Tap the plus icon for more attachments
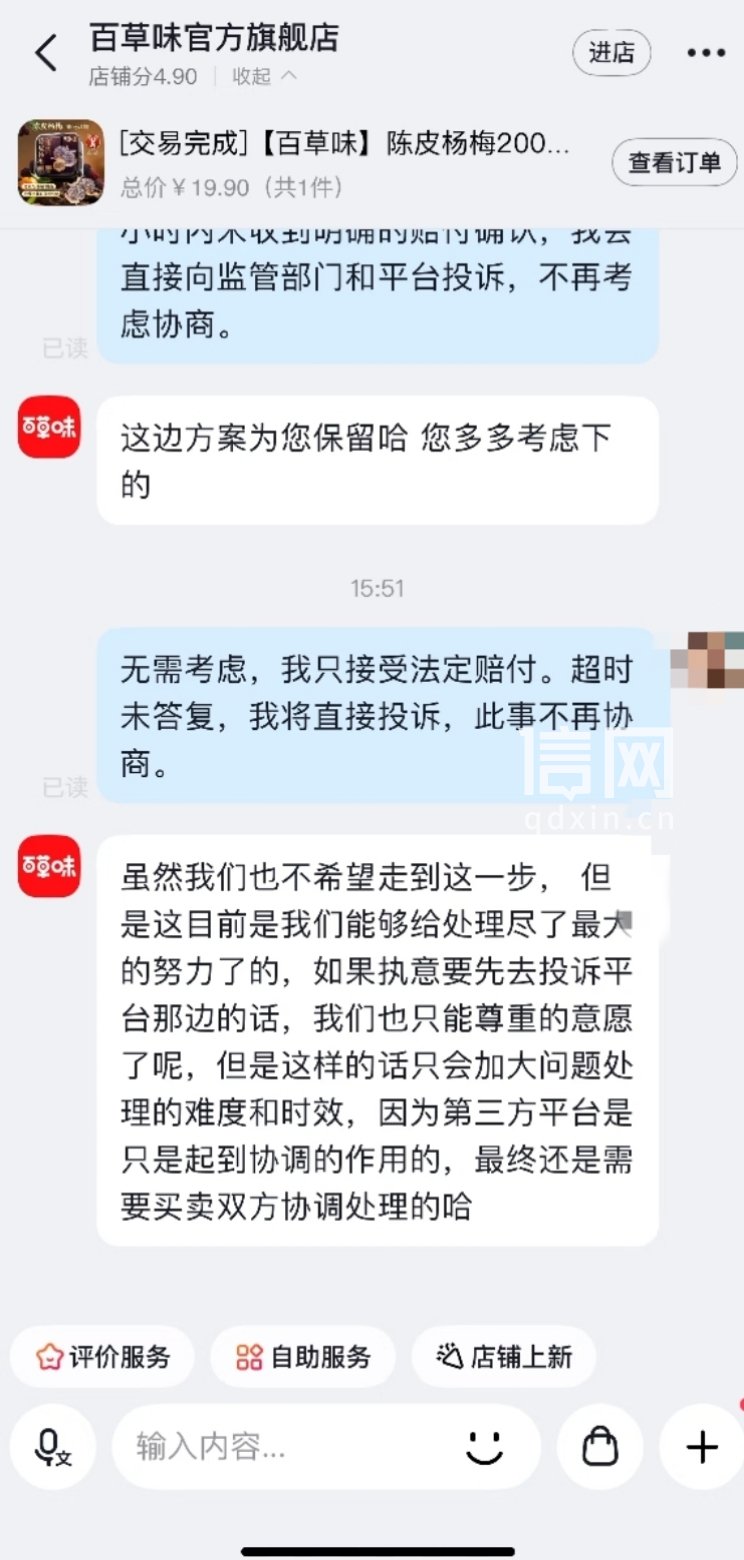 click(702, 1447)
